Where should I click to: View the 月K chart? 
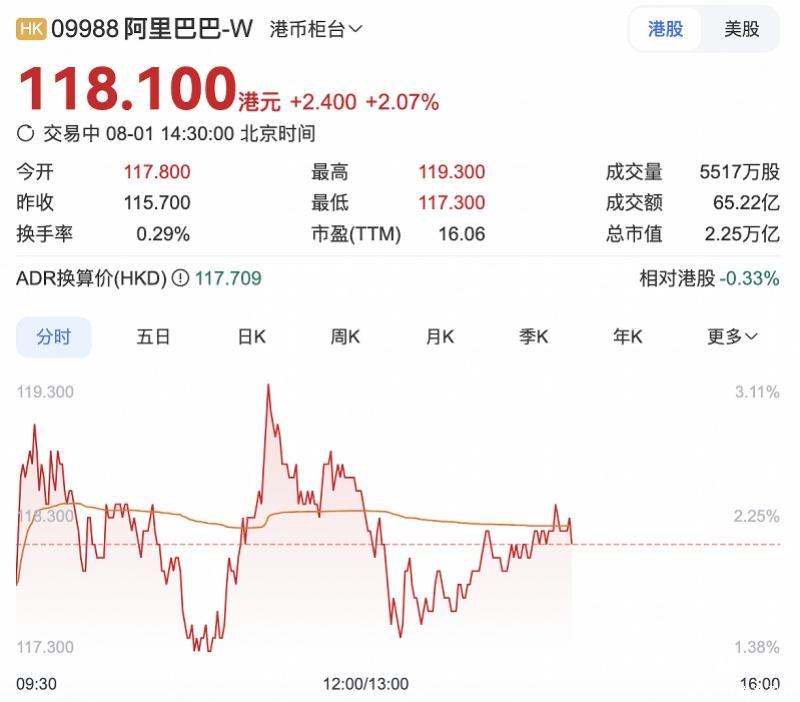pos(440,337)
